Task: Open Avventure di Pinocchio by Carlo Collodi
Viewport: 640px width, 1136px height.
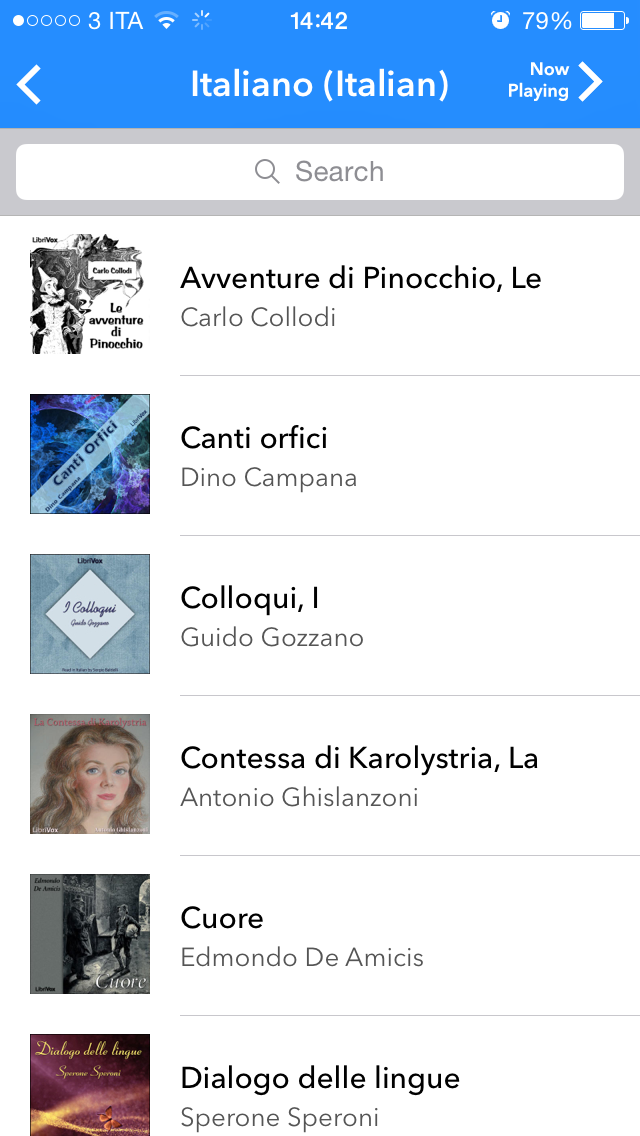Action: pos(360,296)
